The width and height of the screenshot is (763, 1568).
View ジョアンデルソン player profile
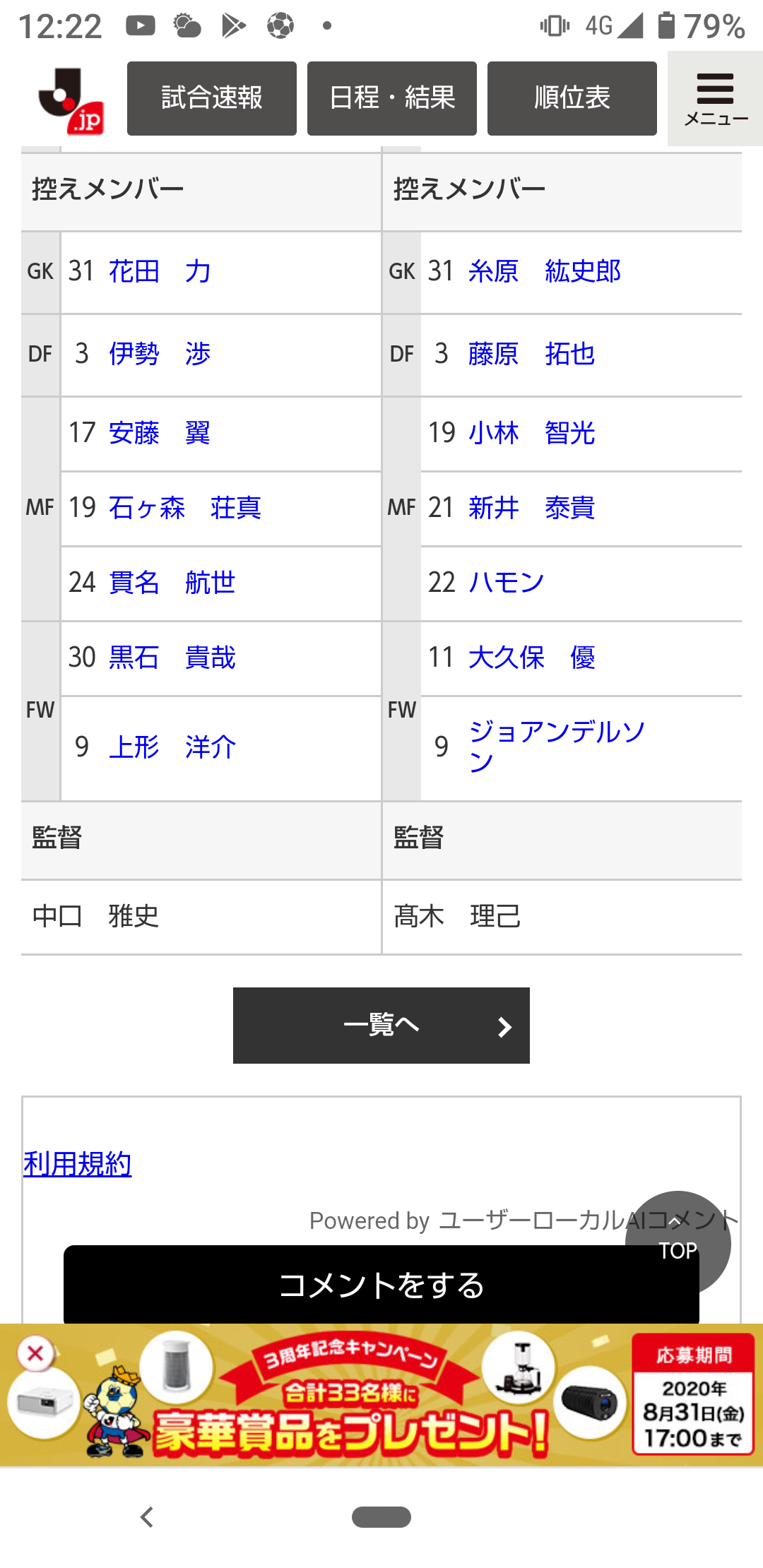[556, 746]
